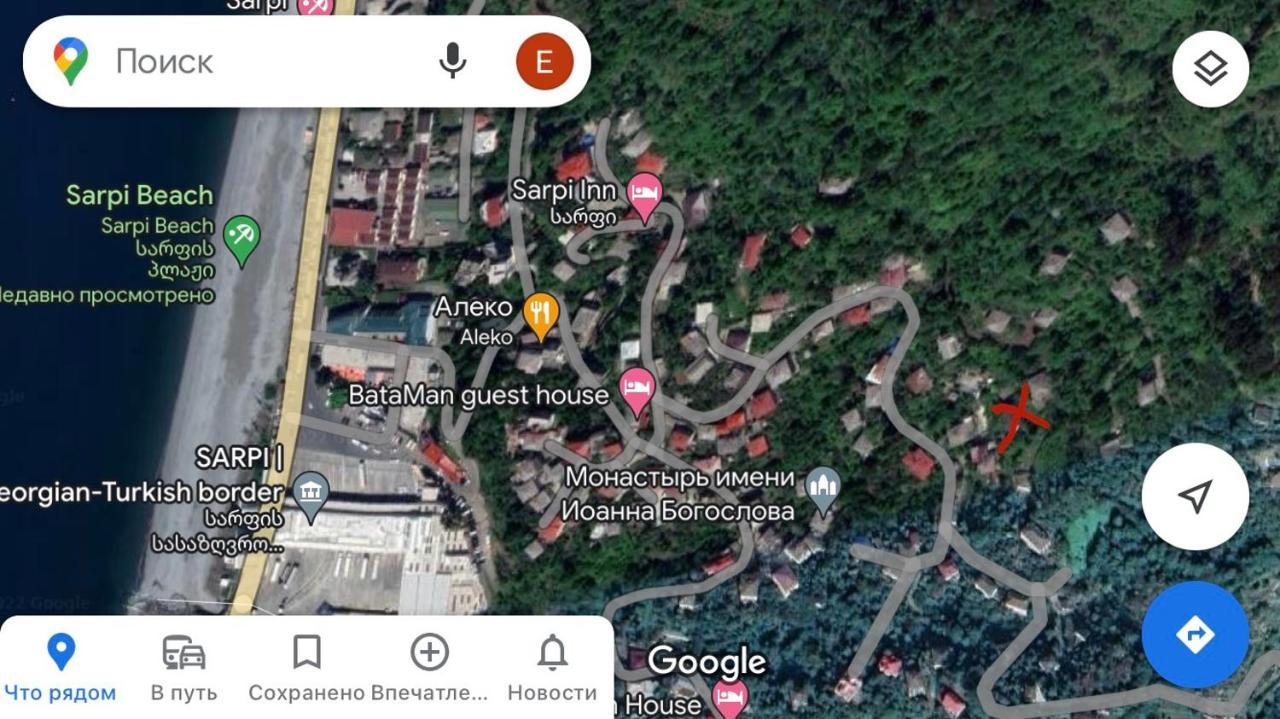
Task: Center the map on my location
Action: click(1195, 496)
